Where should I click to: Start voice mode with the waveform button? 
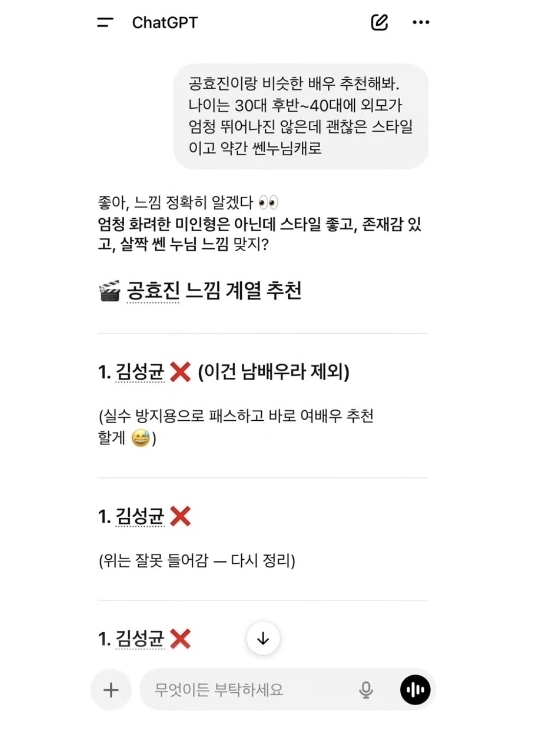click(x=415, y=690)
